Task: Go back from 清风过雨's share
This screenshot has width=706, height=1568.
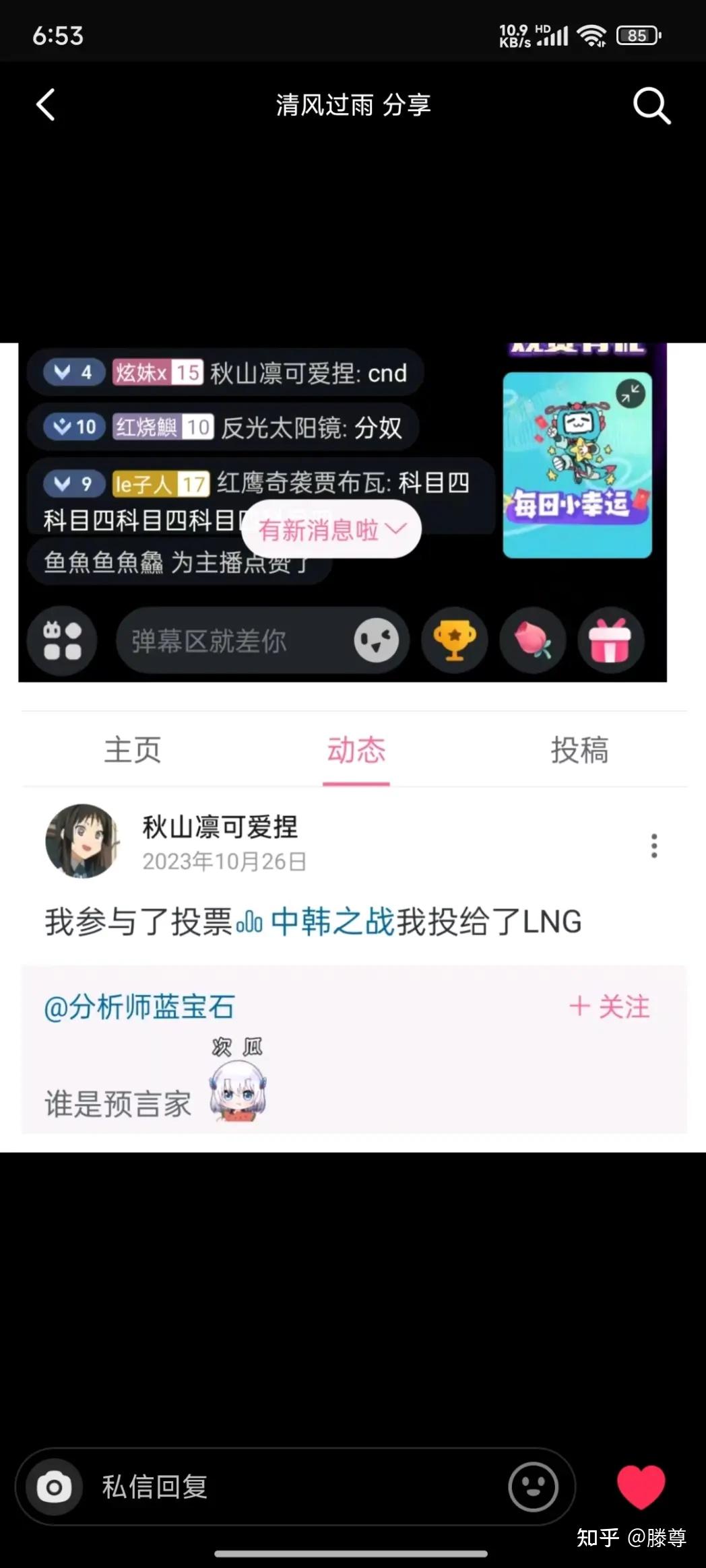Action: click(x=45, y=105)
